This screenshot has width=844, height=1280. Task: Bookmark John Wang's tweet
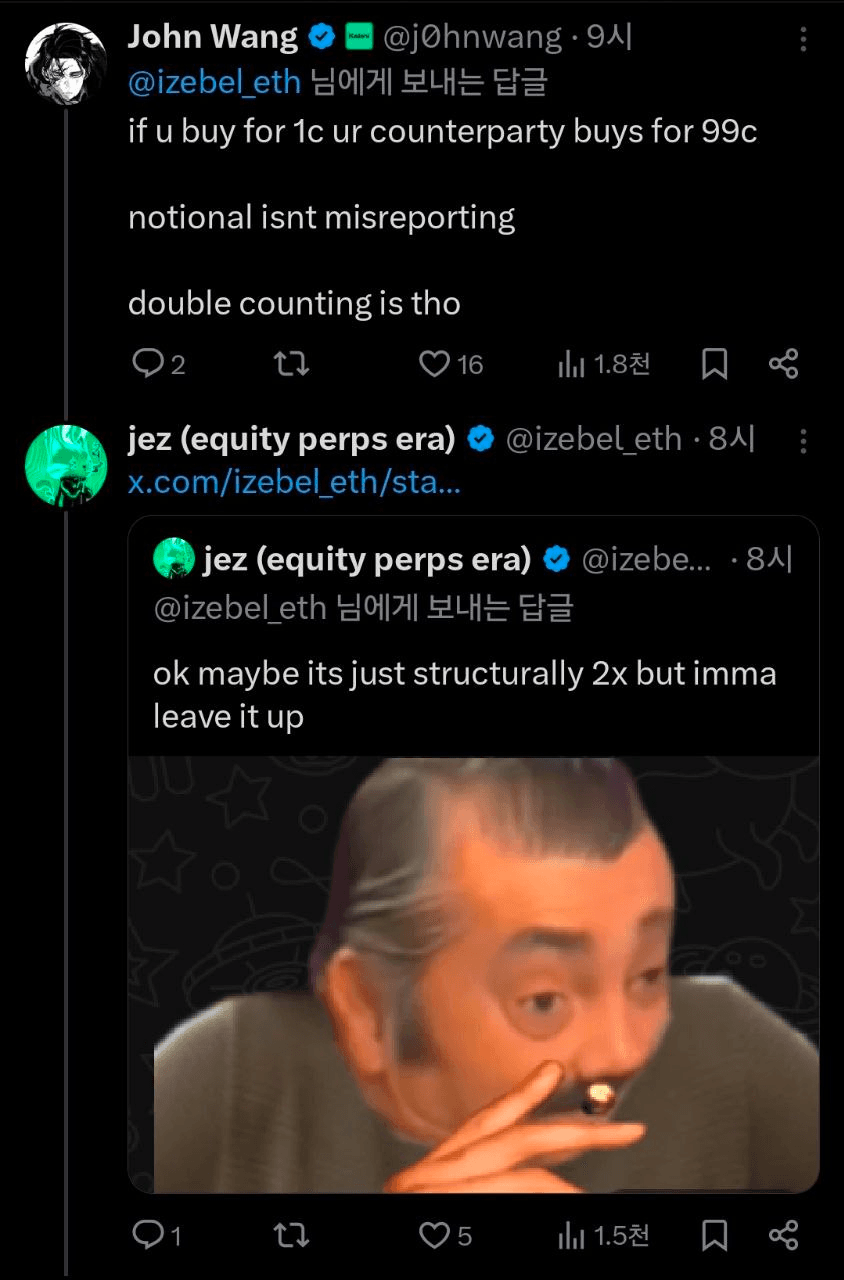coord(714,364)
